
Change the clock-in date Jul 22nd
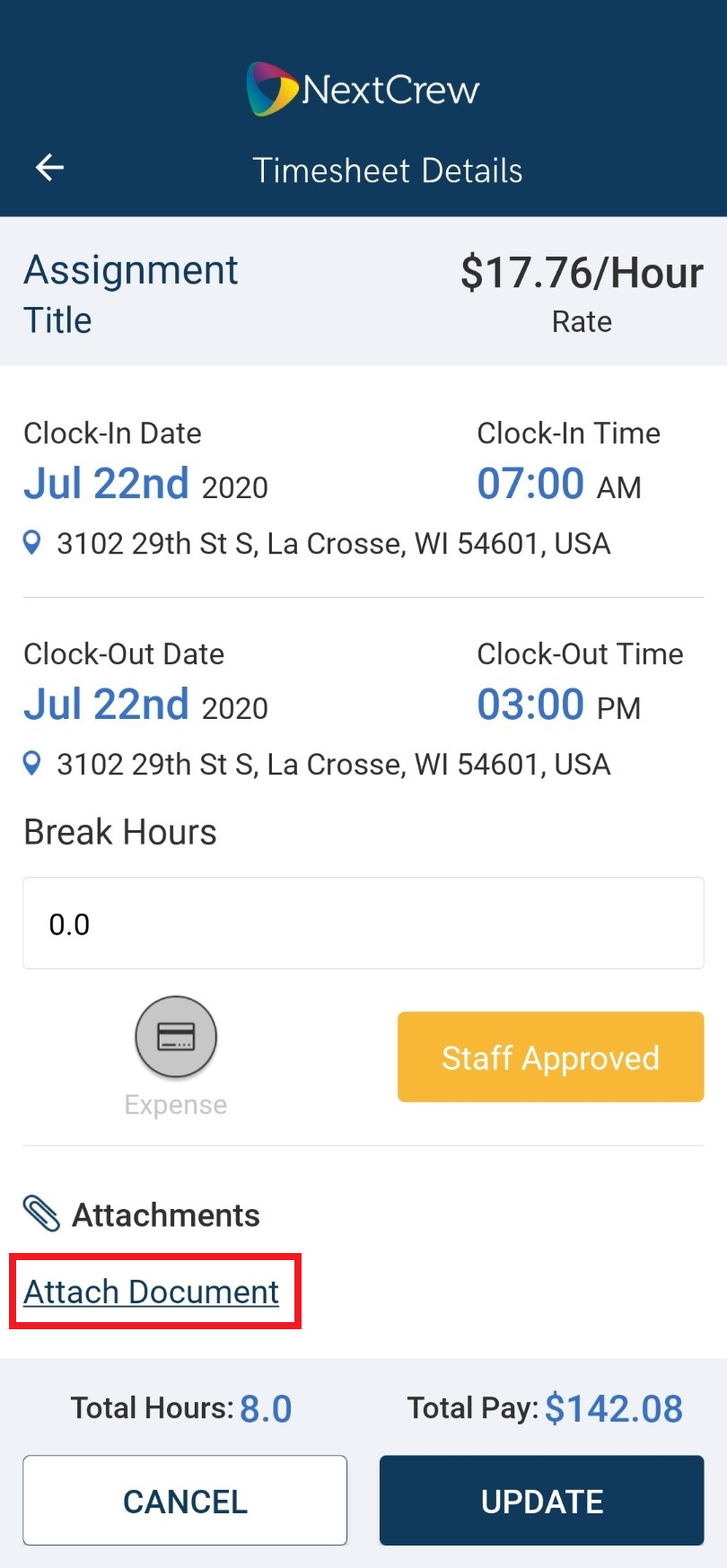(x=145, y=485)
